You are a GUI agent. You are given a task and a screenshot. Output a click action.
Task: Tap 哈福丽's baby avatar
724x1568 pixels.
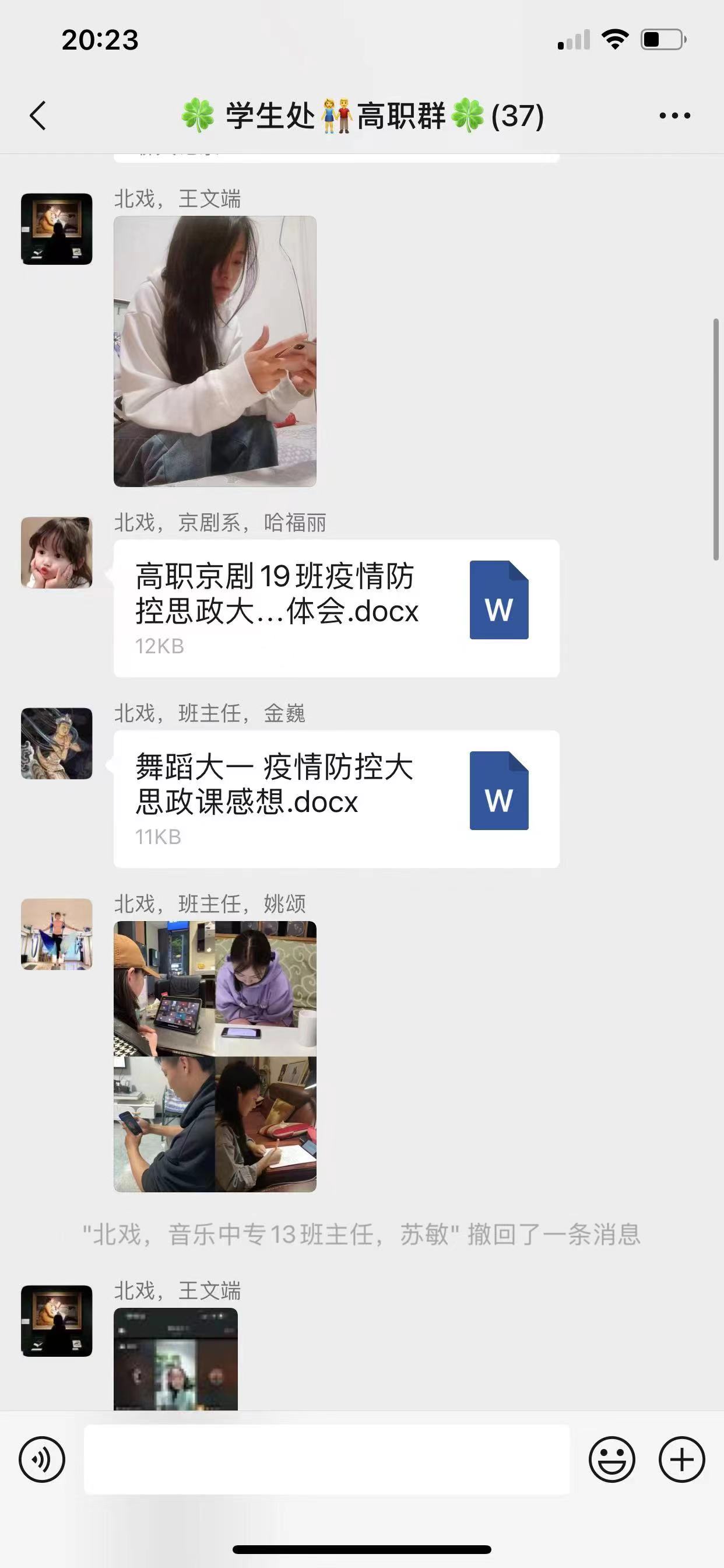pos(57,552)
